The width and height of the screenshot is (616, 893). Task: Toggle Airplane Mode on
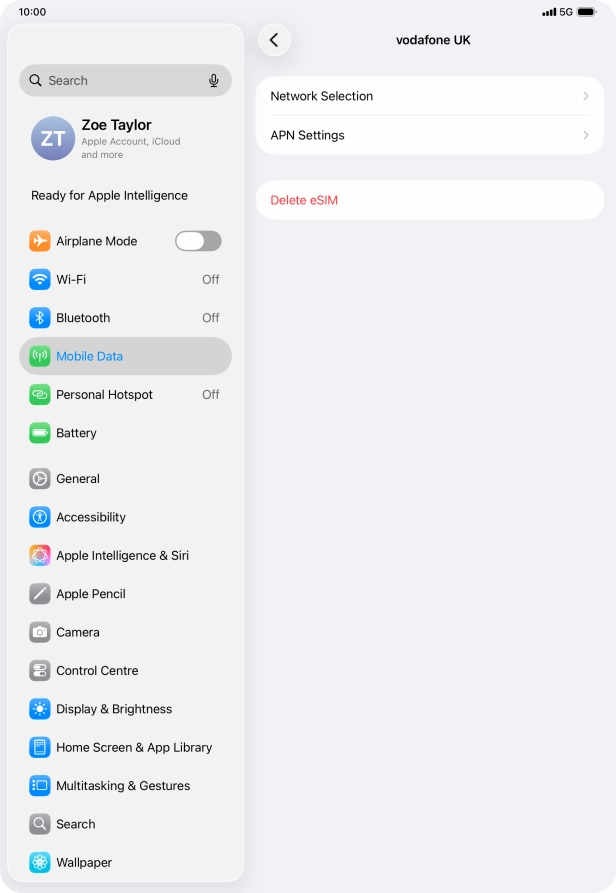click(x=197, y=241)
